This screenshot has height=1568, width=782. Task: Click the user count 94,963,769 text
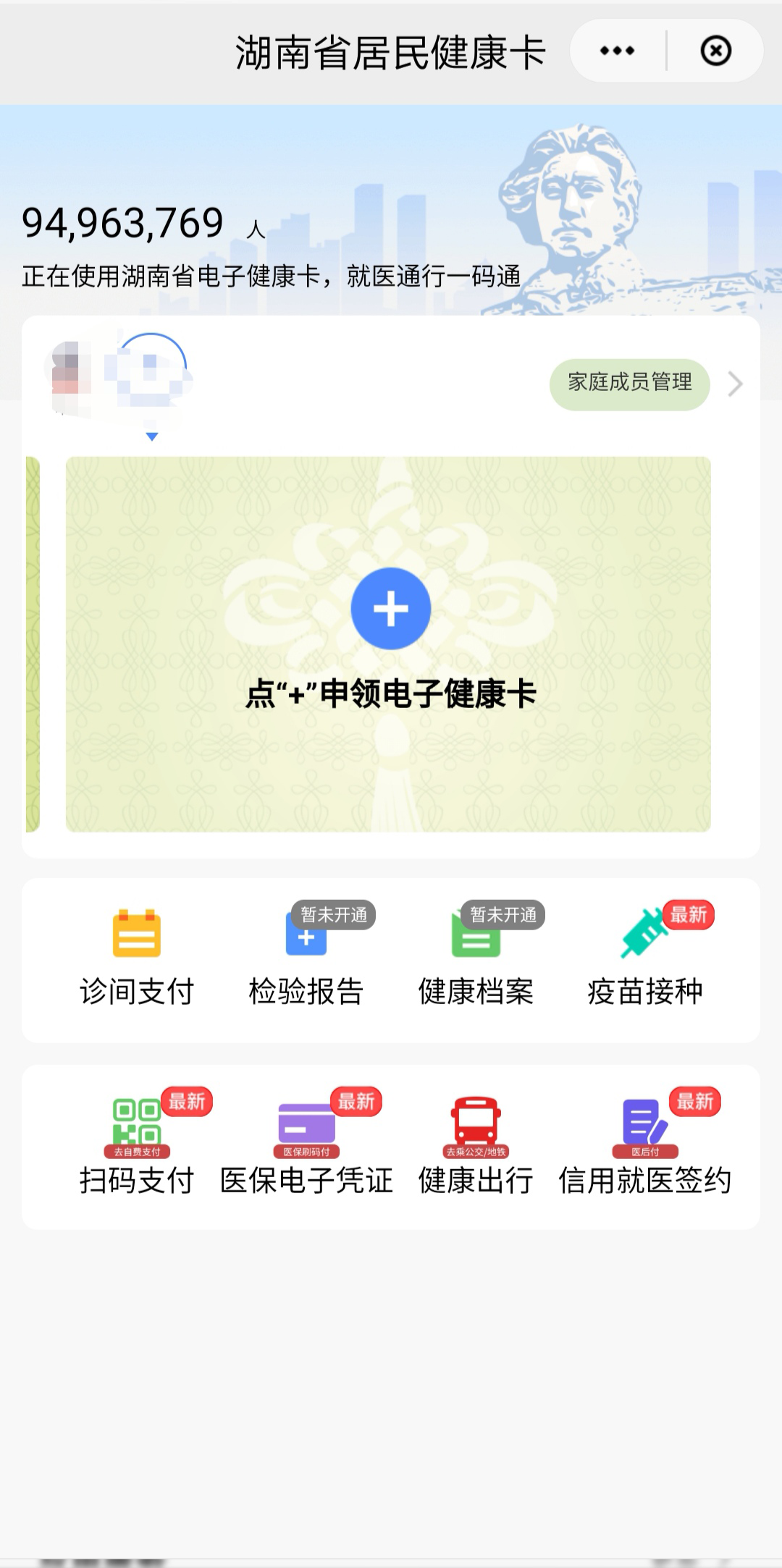pos(122,224)
